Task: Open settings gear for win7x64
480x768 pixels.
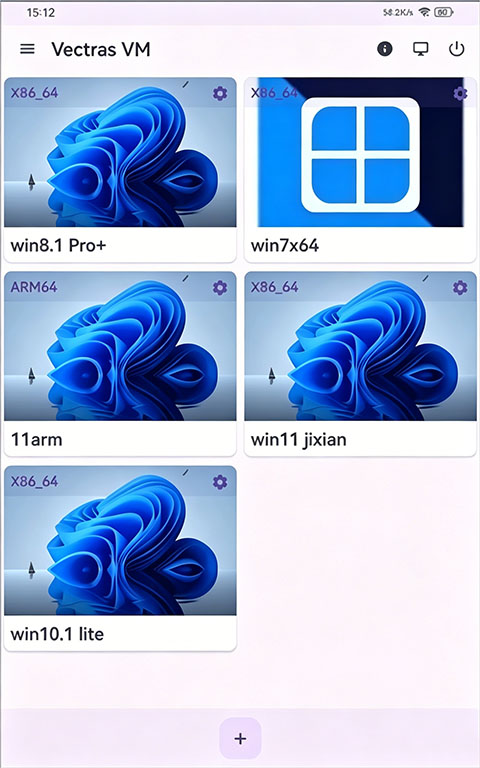Action: click(460, 93)
